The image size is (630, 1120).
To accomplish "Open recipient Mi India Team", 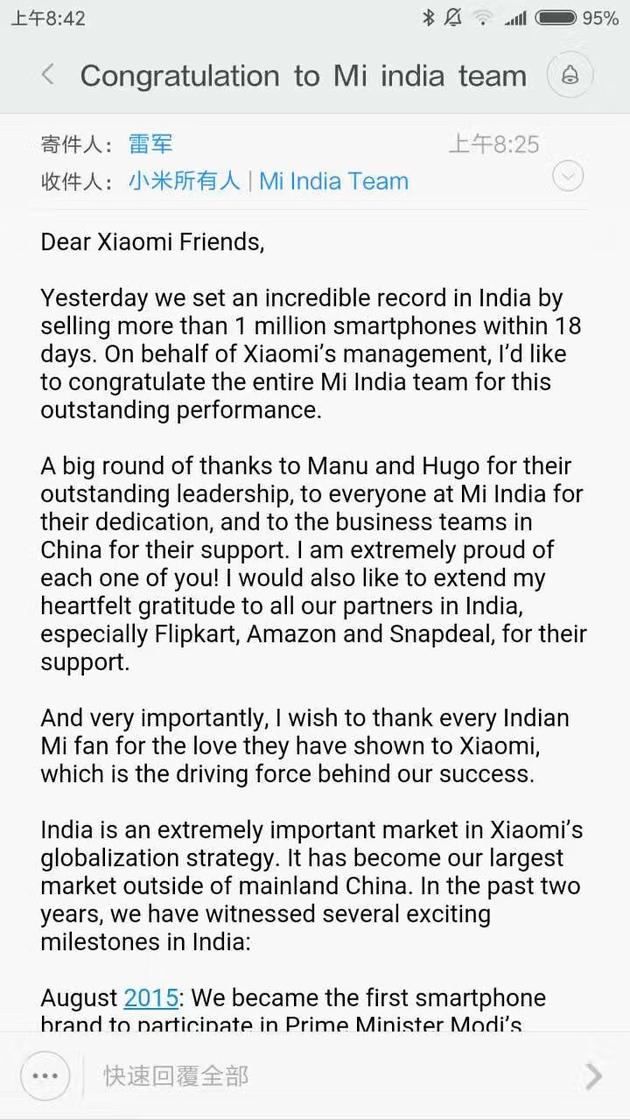I will [334, 181].
